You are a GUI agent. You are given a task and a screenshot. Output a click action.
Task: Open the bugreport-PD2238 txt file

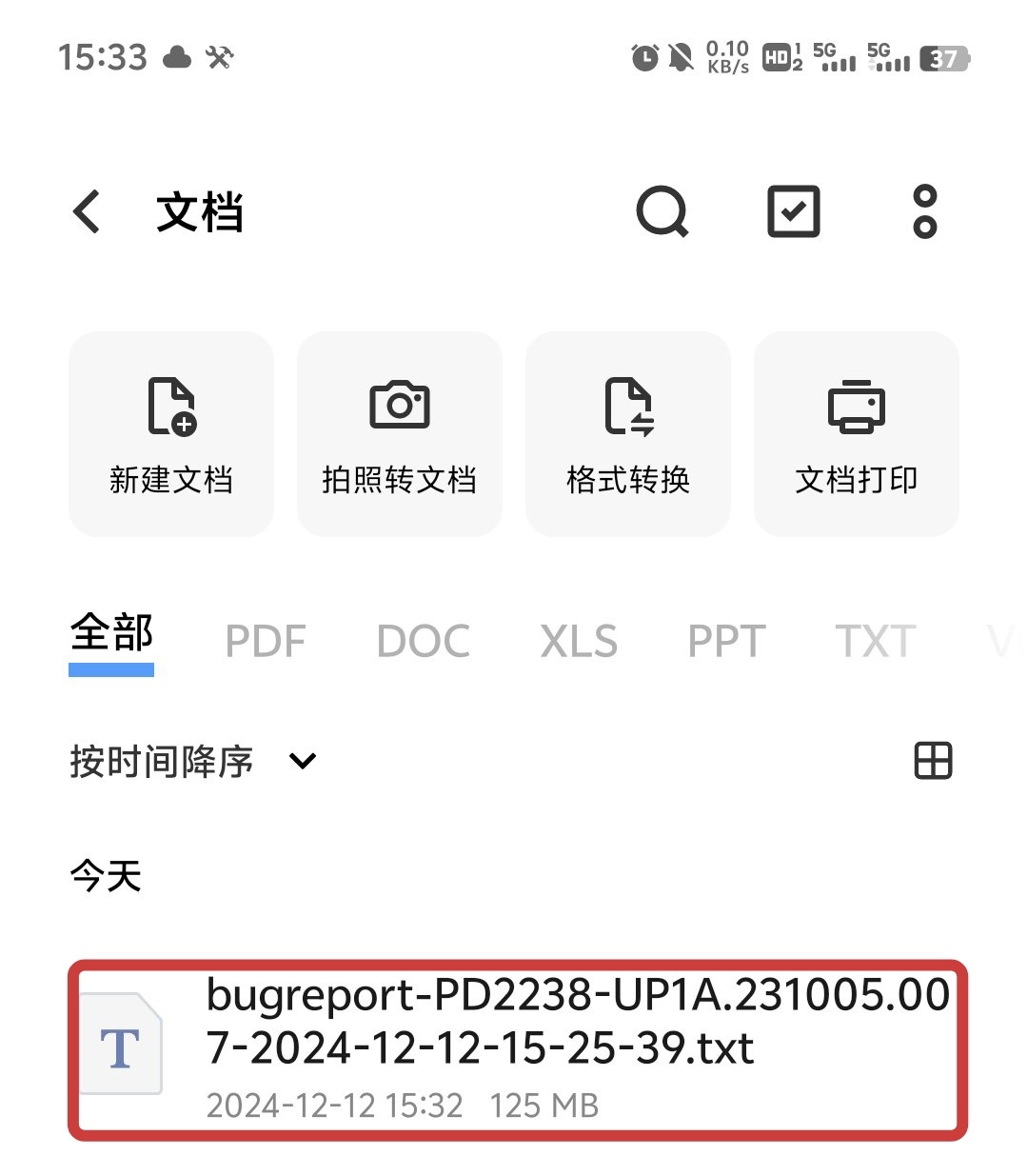518,1049
